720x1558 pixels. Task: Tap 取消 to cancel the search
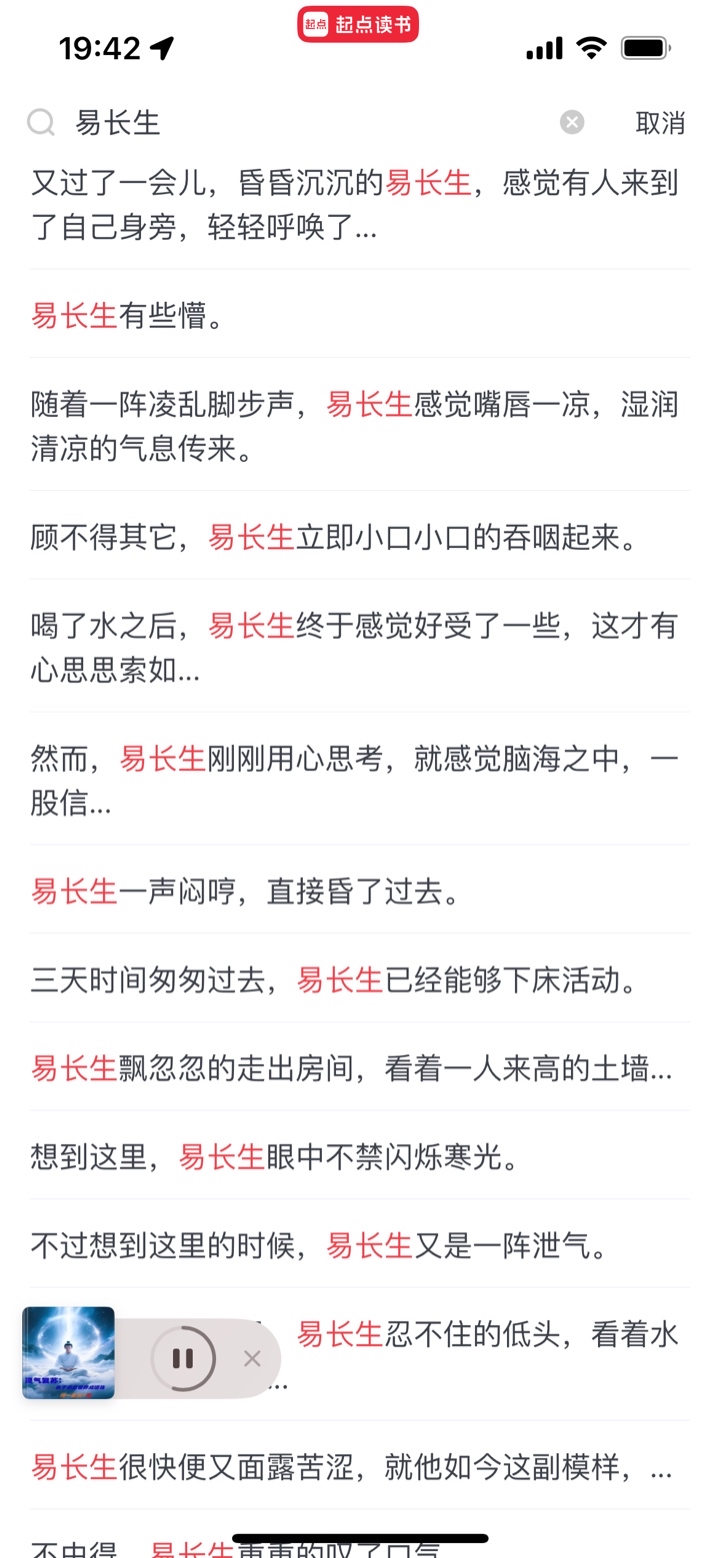[x=660, y=123]
